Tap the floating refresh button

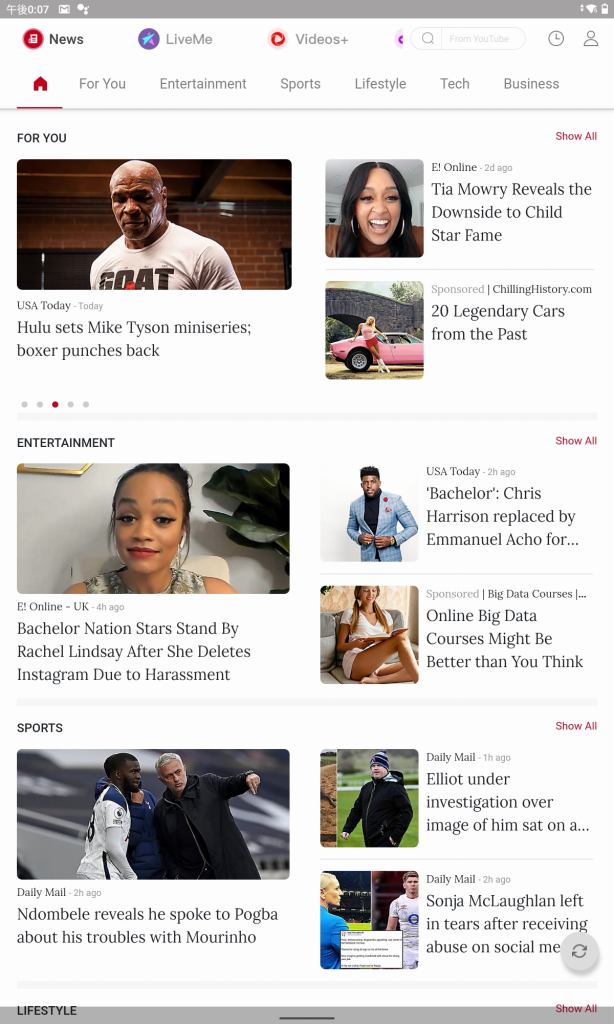pyautogui.click(x=579, y=951)
